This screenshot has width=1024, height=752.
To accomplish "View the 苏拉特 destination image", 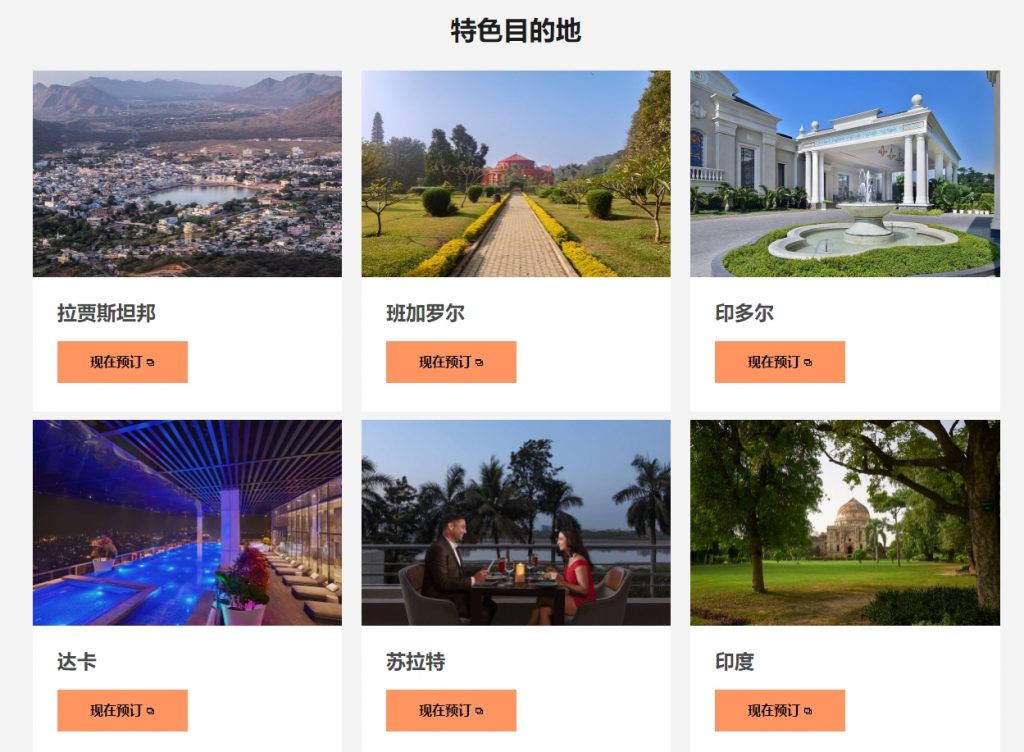I will pos(516,522).
